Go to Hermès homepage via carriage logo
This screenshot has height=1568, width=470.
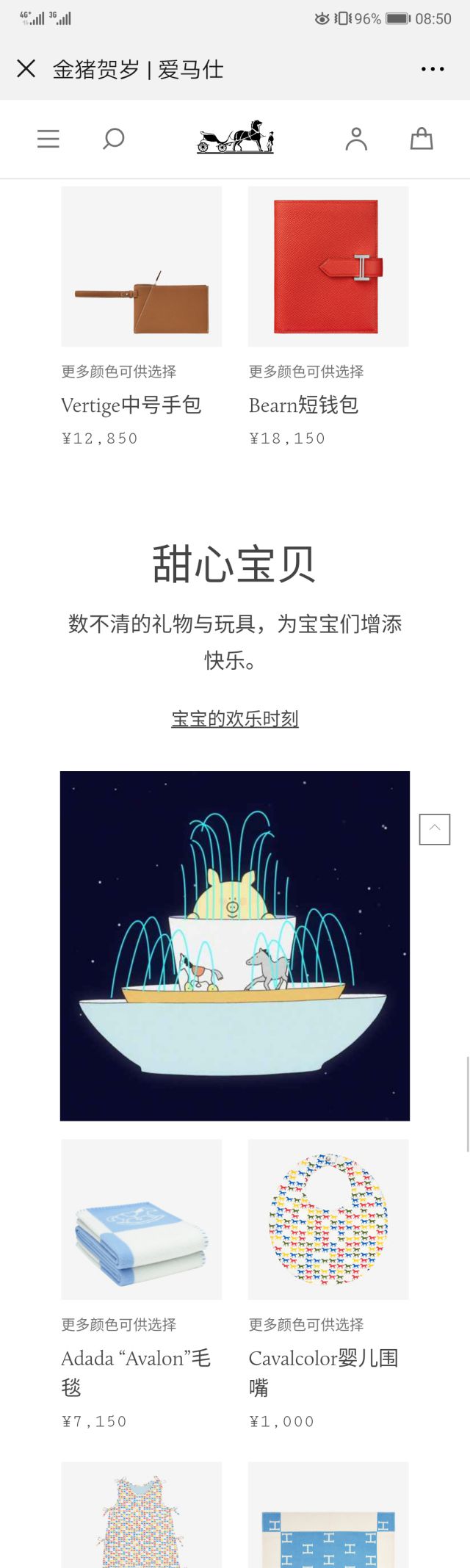[x=235, y=137]
